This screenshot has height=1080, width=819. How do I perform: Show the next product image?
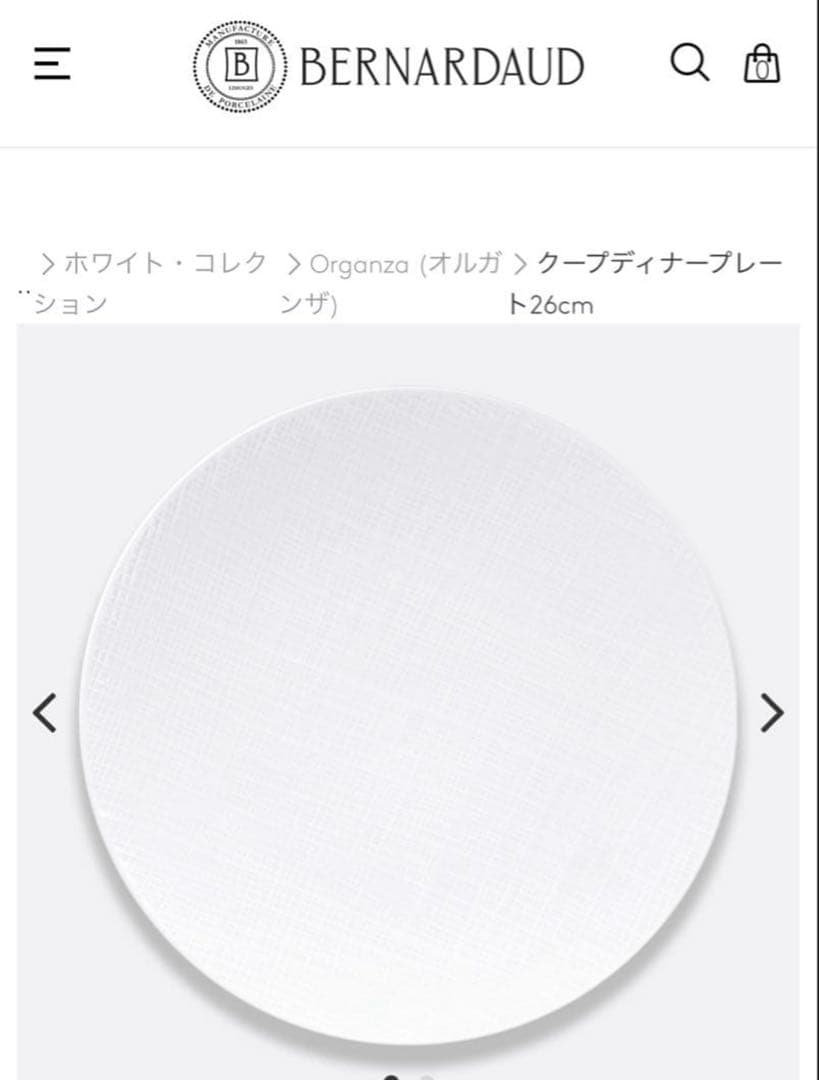pyautogui.click(x=772, y=712)
